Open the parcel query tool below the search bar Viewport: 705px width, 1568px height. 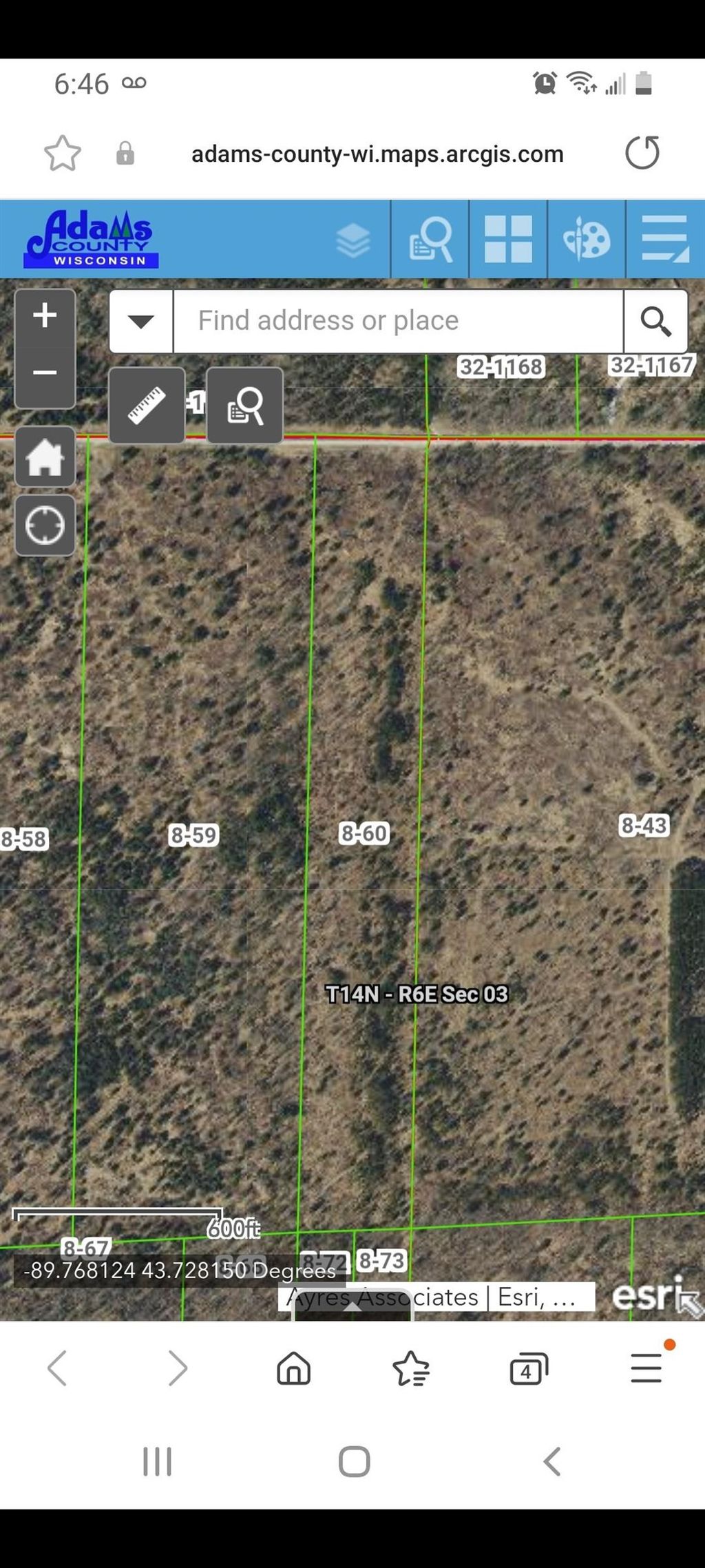click(244, 405)
